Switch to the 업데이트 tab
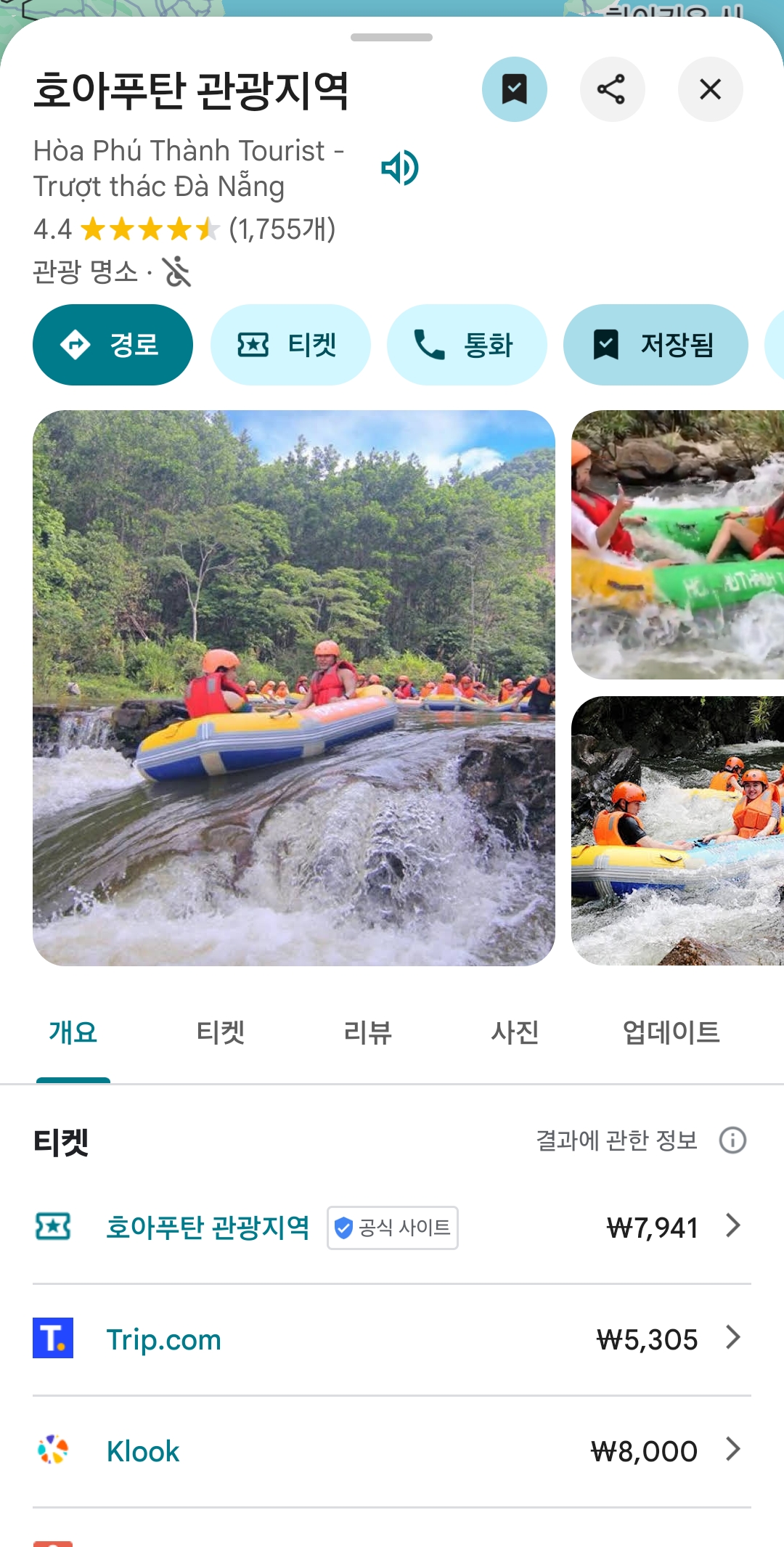The width and height of the screenshot is (784, 1547). (671, 1032)
